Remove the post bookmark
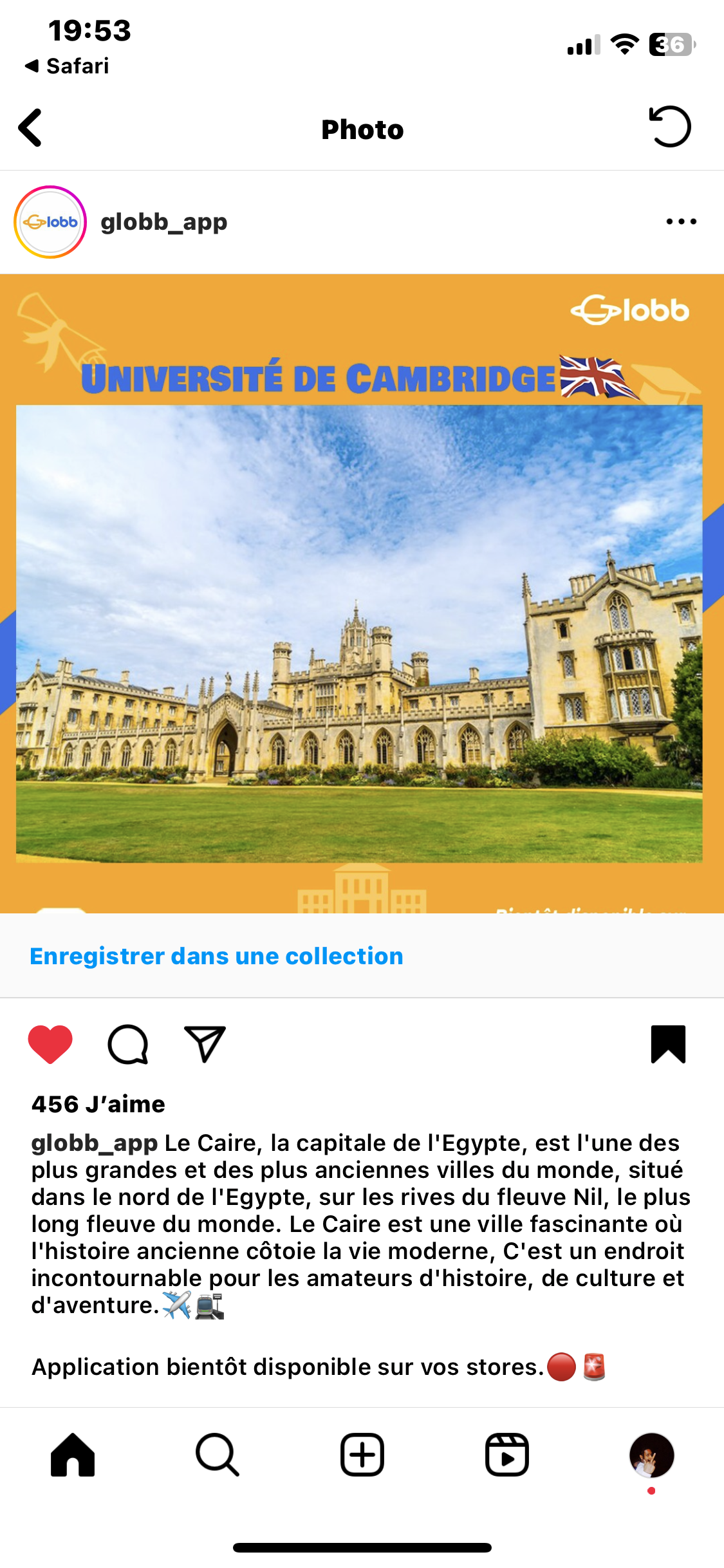This screenshot has height=1568, width=724. (668, 1044)
